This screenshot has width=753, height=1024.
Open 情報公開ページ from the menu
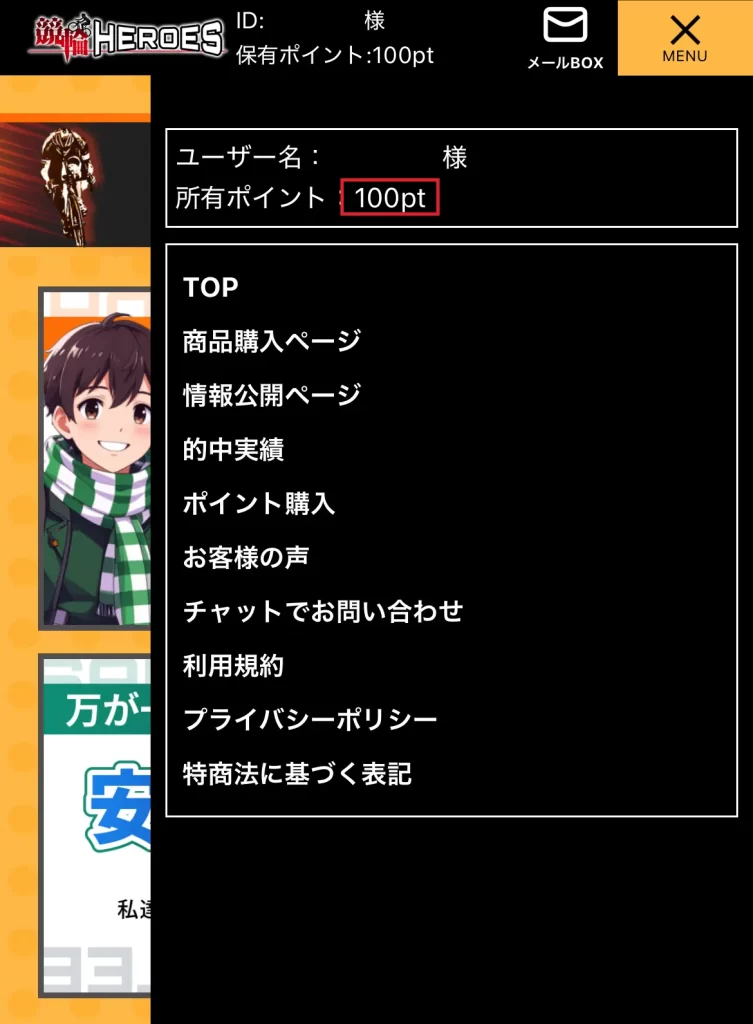(268, 393)
